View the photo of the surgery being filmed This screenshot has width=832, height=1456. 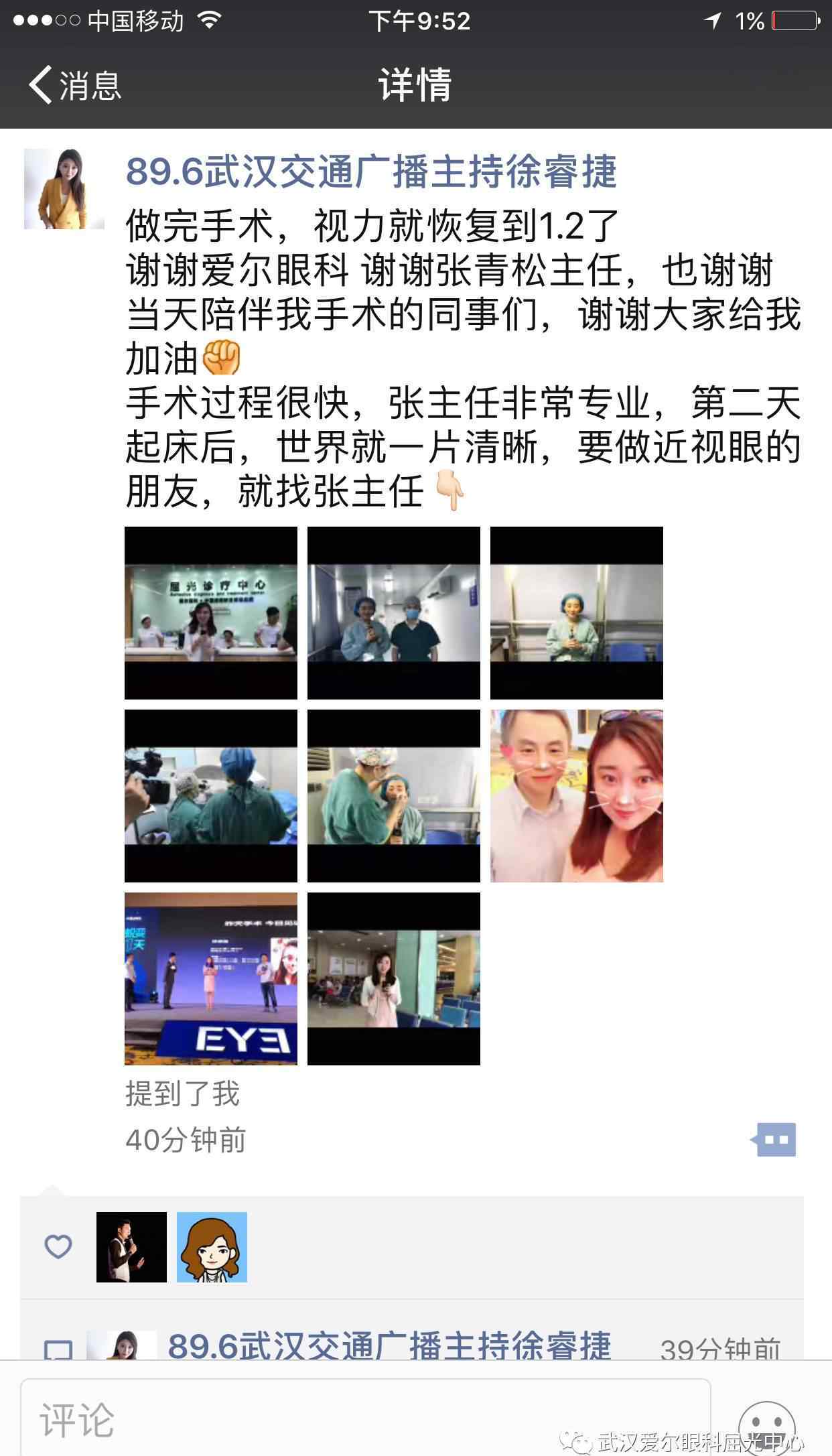click(x=211, y=796)
